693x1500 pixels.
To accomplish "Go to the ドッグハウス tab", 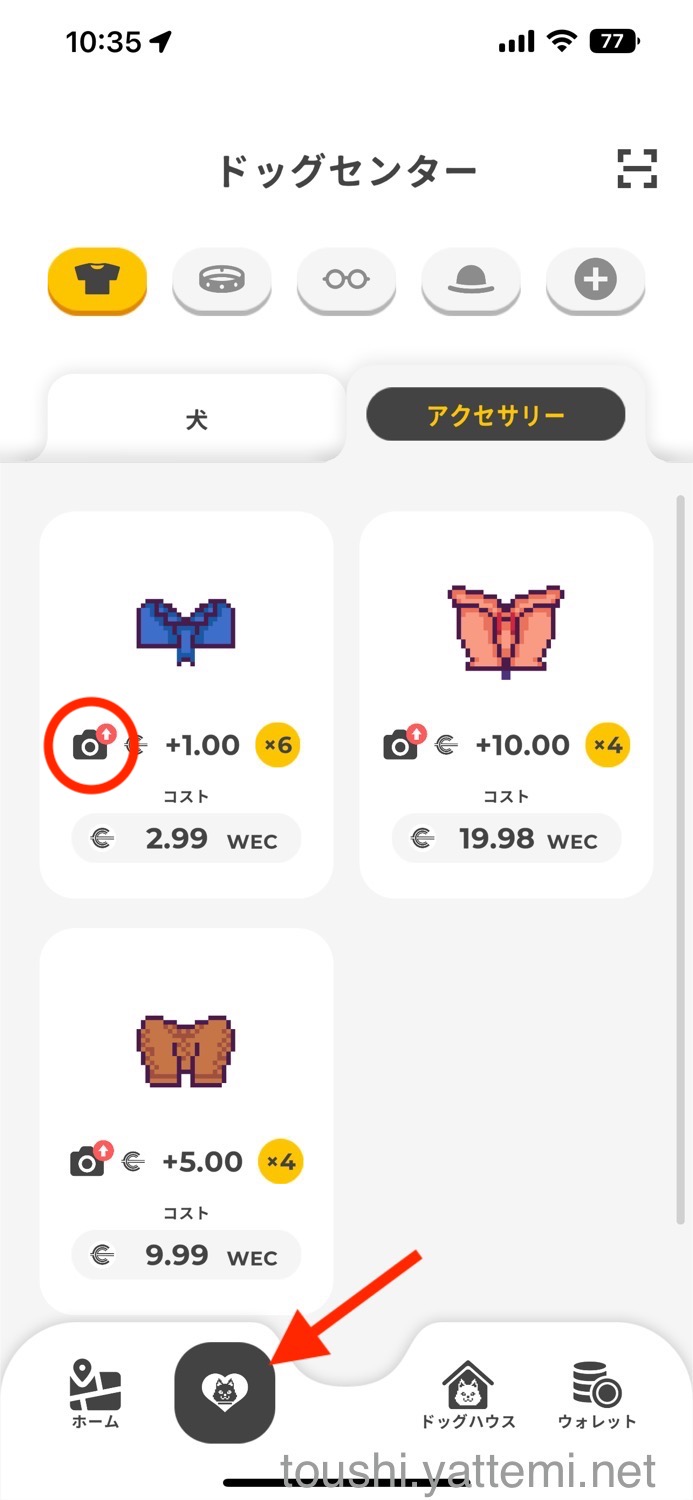I will 468,1393.
